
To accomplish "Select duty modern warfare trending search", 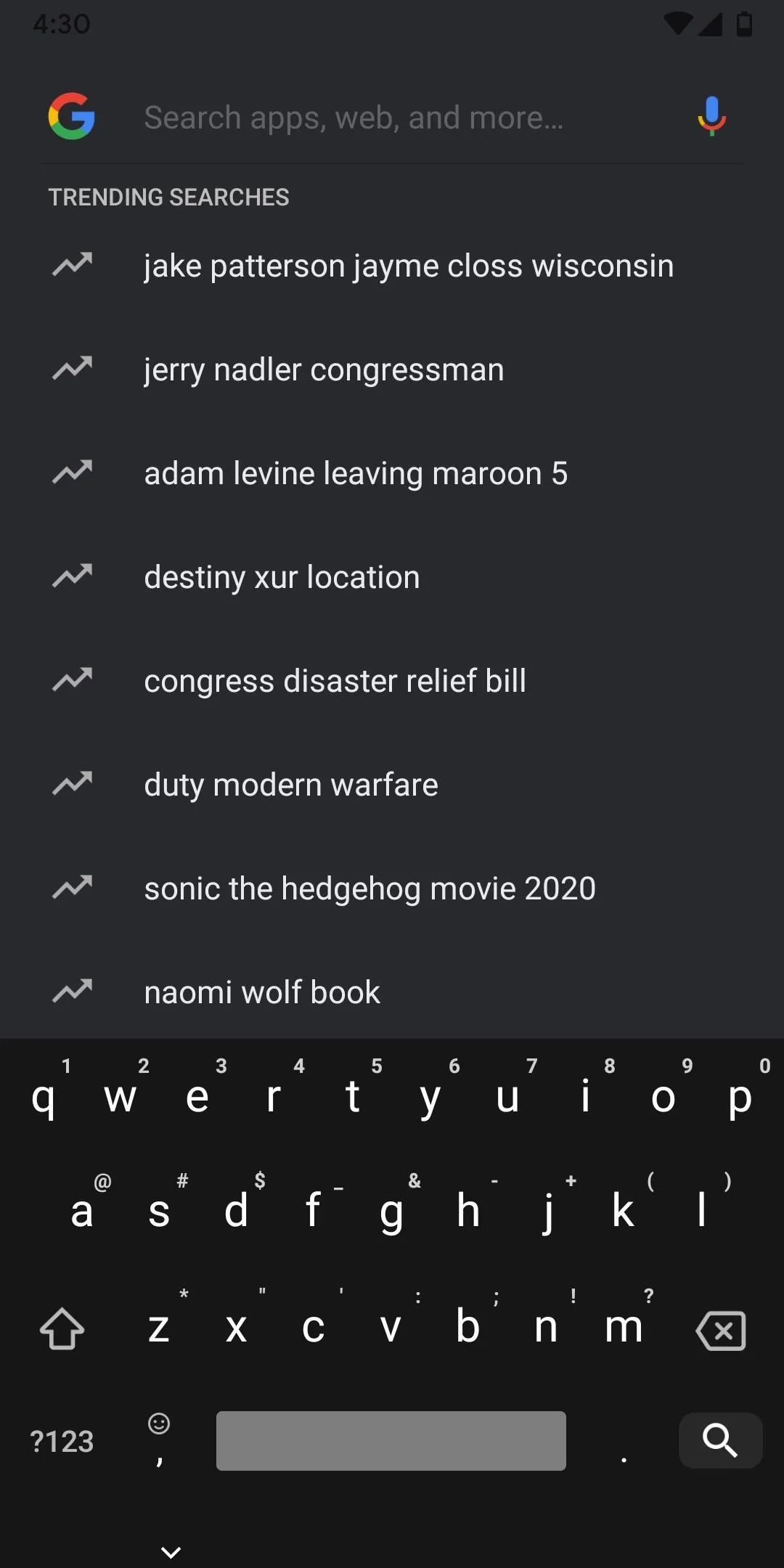I will coord(392,785).
